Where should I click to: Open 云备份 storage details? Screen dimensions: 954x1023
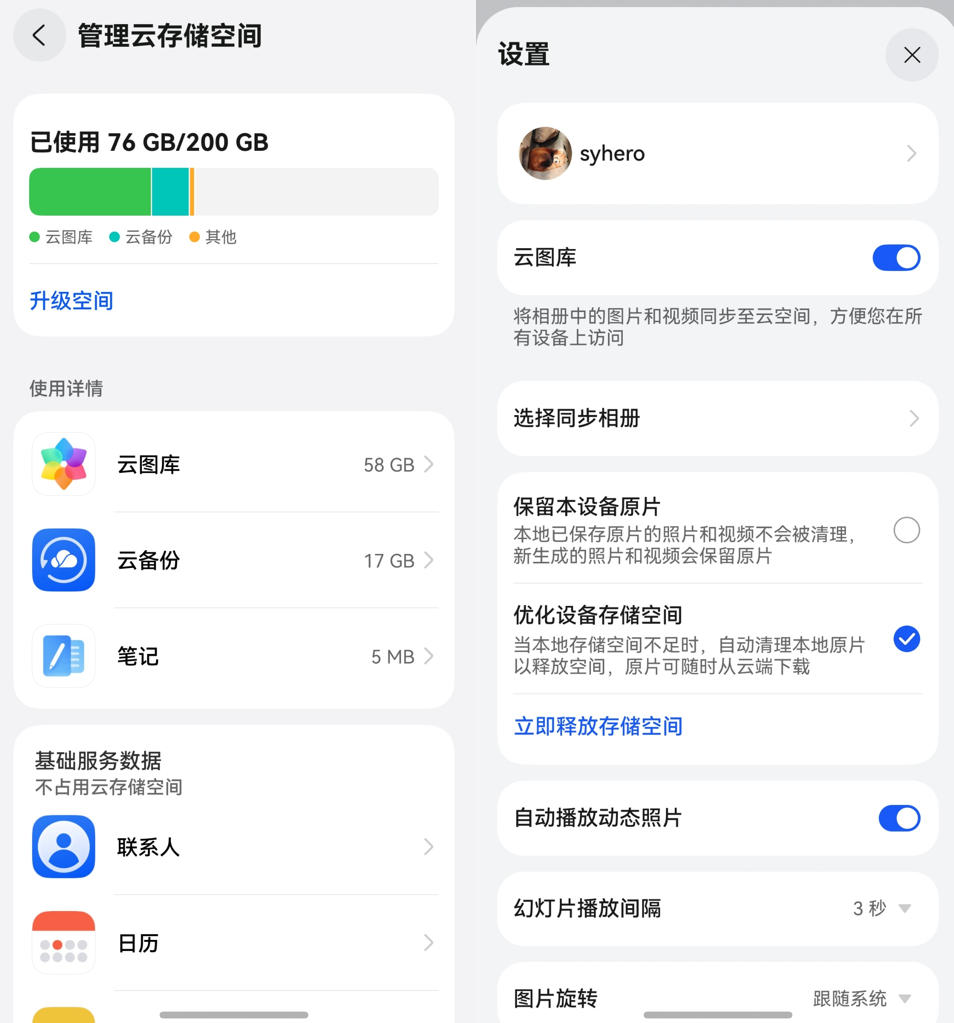pyautogui.click(x=234, y=561)
